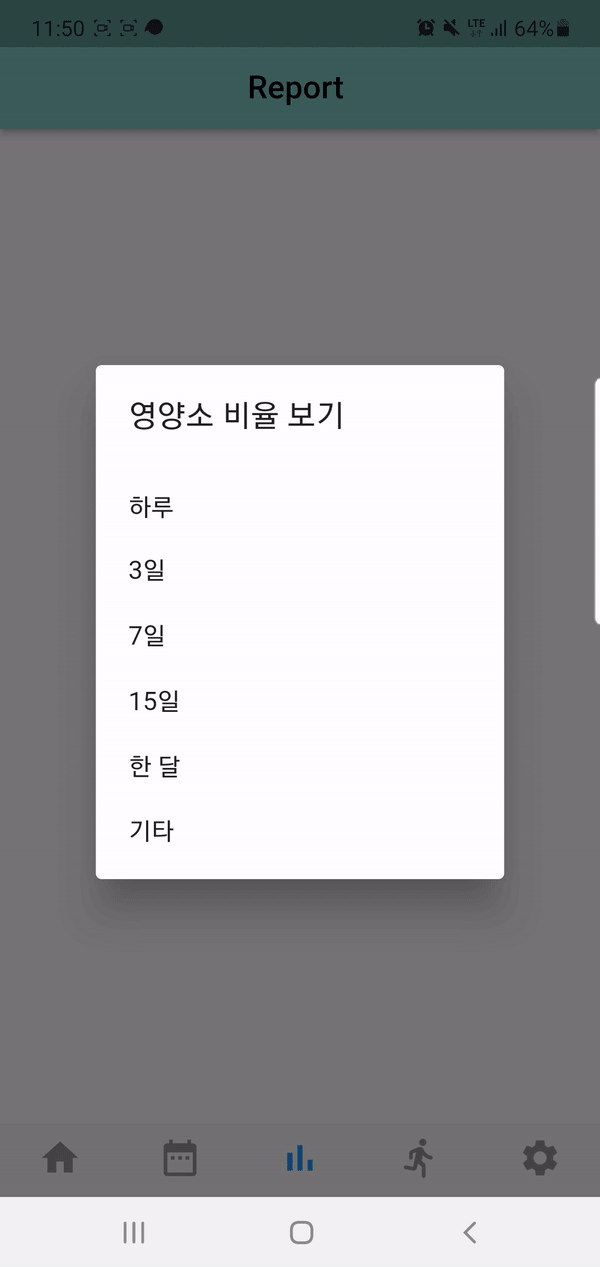Choose the 한 달 option
This screenshot has height=1267, width=600.
[155, 766]
